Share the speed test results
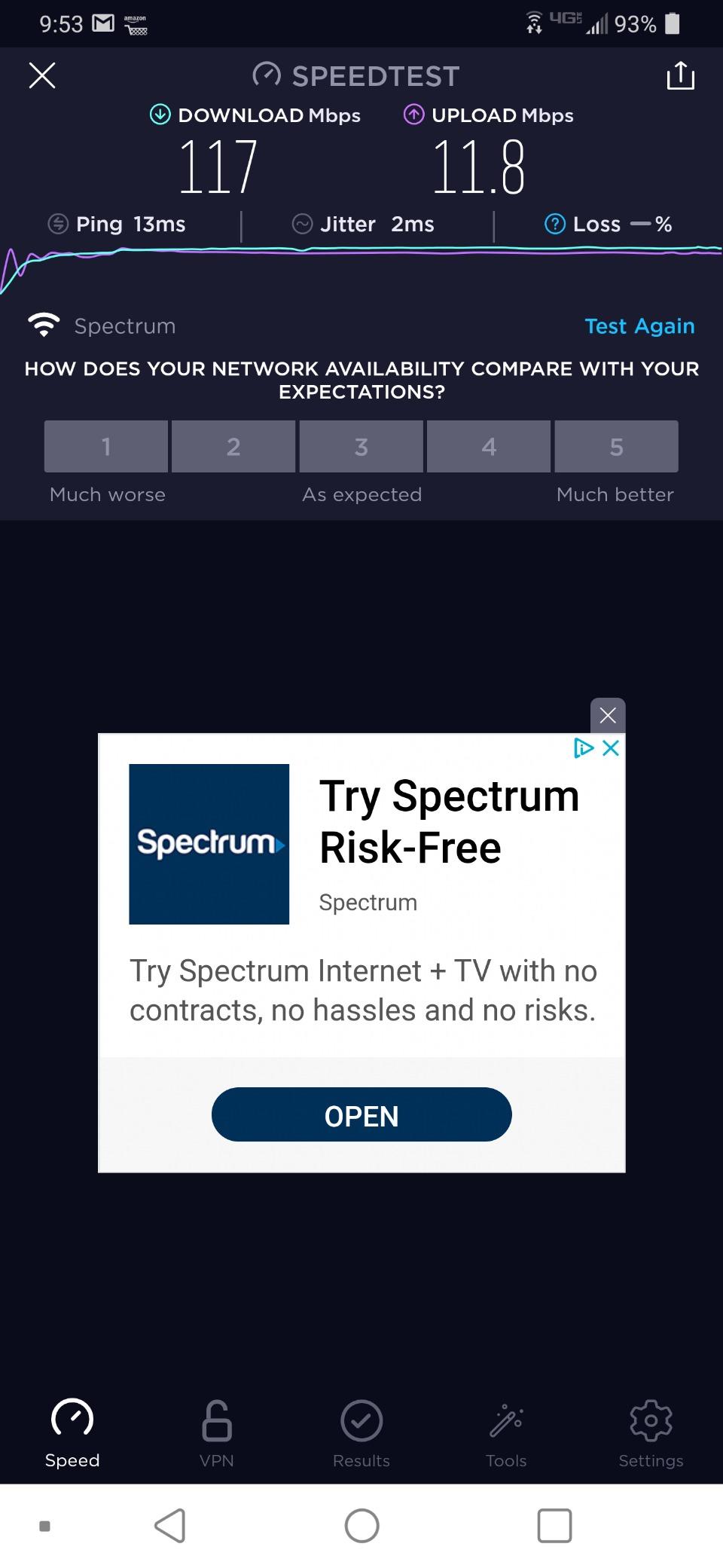This screenshot has height=1568, width=723. [x=680, y=75]
